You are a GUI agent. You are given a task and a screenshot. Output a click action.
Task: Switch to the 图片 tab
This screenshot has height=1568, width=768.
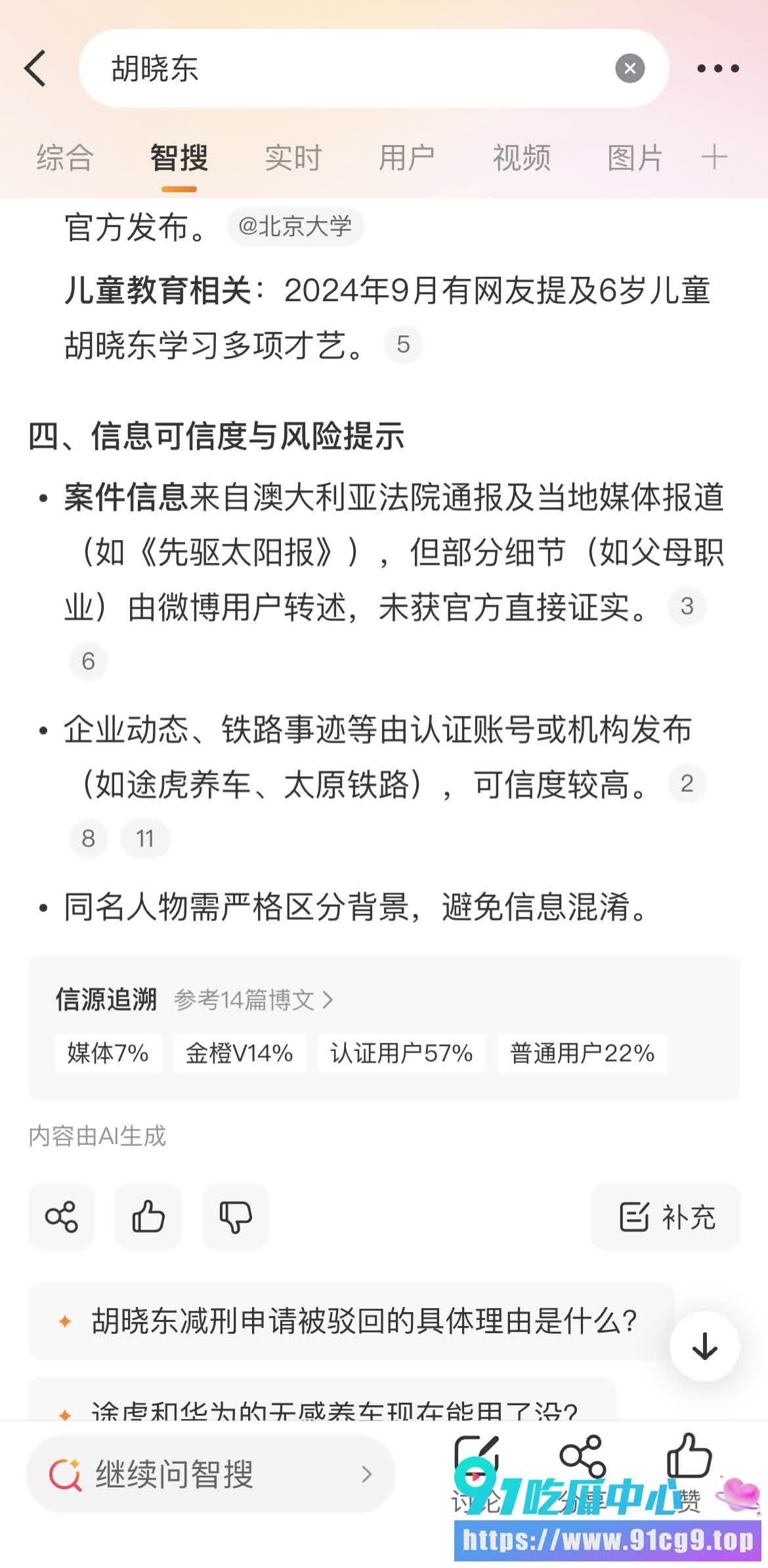click(635, 158)
